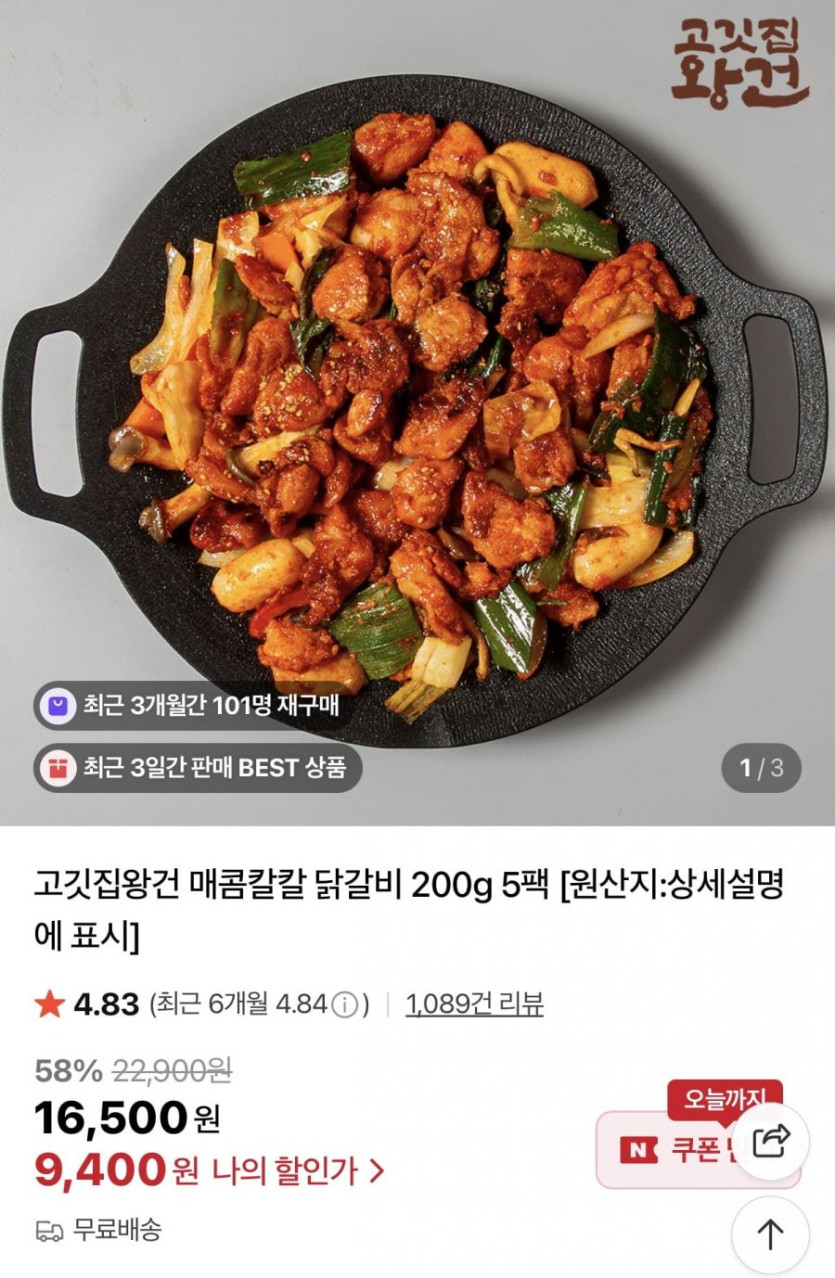The height and width of the screenshot is (1278, 835).
Task: Open 나의 할인가 discount details
Action: 298,1170
